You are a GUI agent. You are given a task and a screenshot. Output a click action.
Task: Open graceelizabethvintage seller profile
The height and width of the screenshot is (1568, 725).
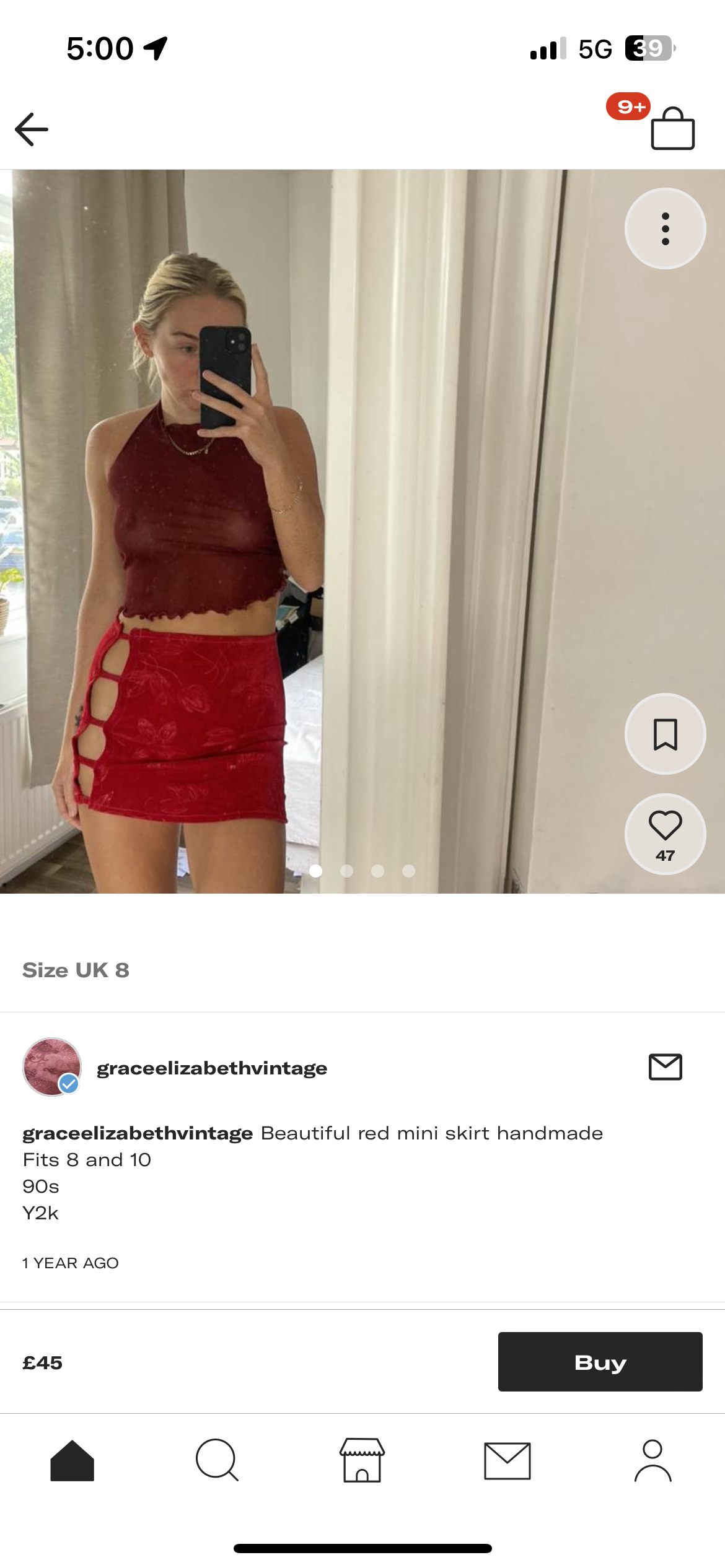(x=211, y=1068)
